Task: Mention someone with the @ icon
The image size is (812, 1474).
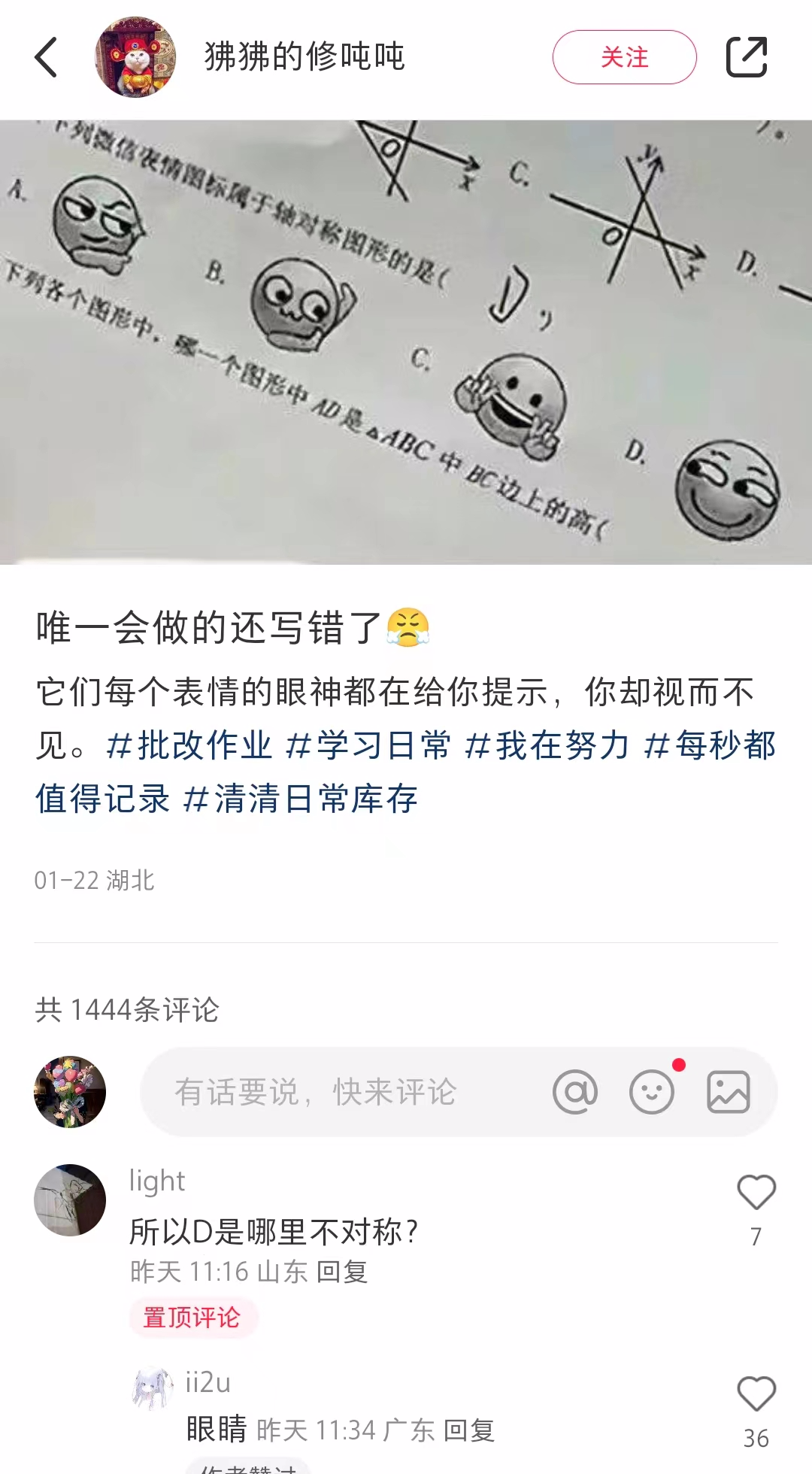Action: (x=575, y=1092)
